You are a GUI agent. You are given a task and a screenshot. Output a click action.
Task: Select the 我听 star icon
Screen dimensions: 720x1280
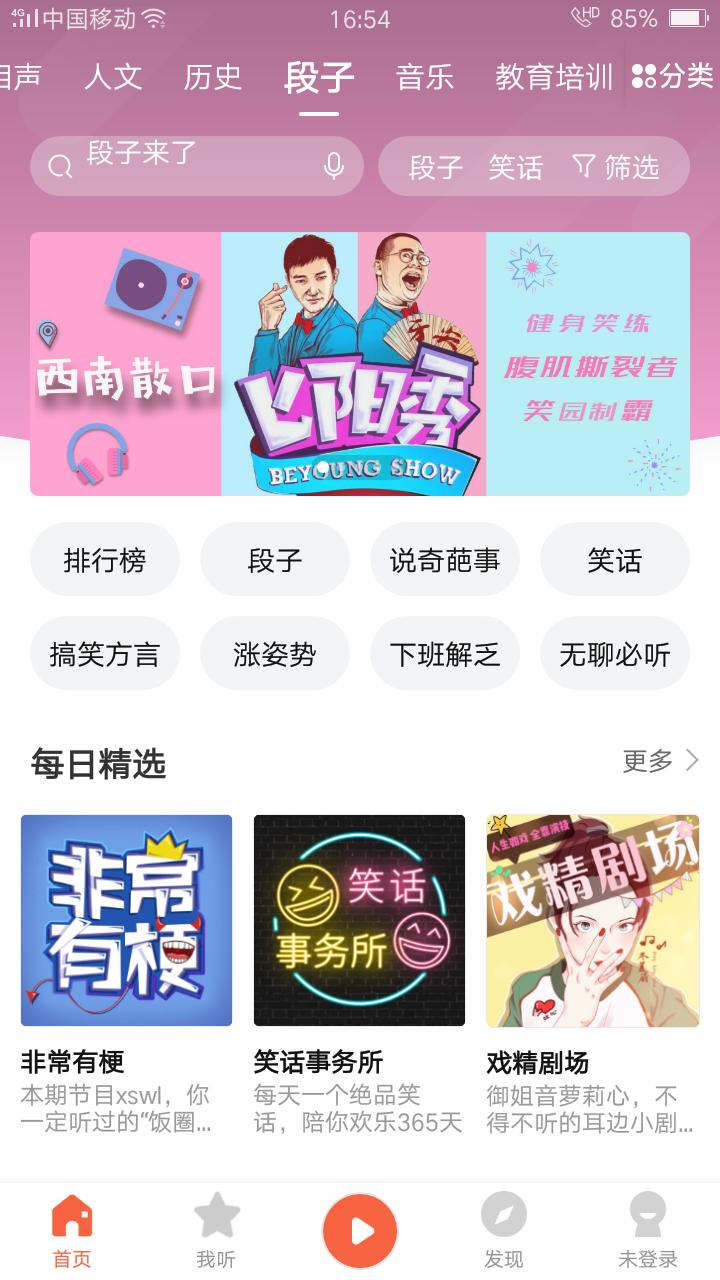click(218, 1215)
